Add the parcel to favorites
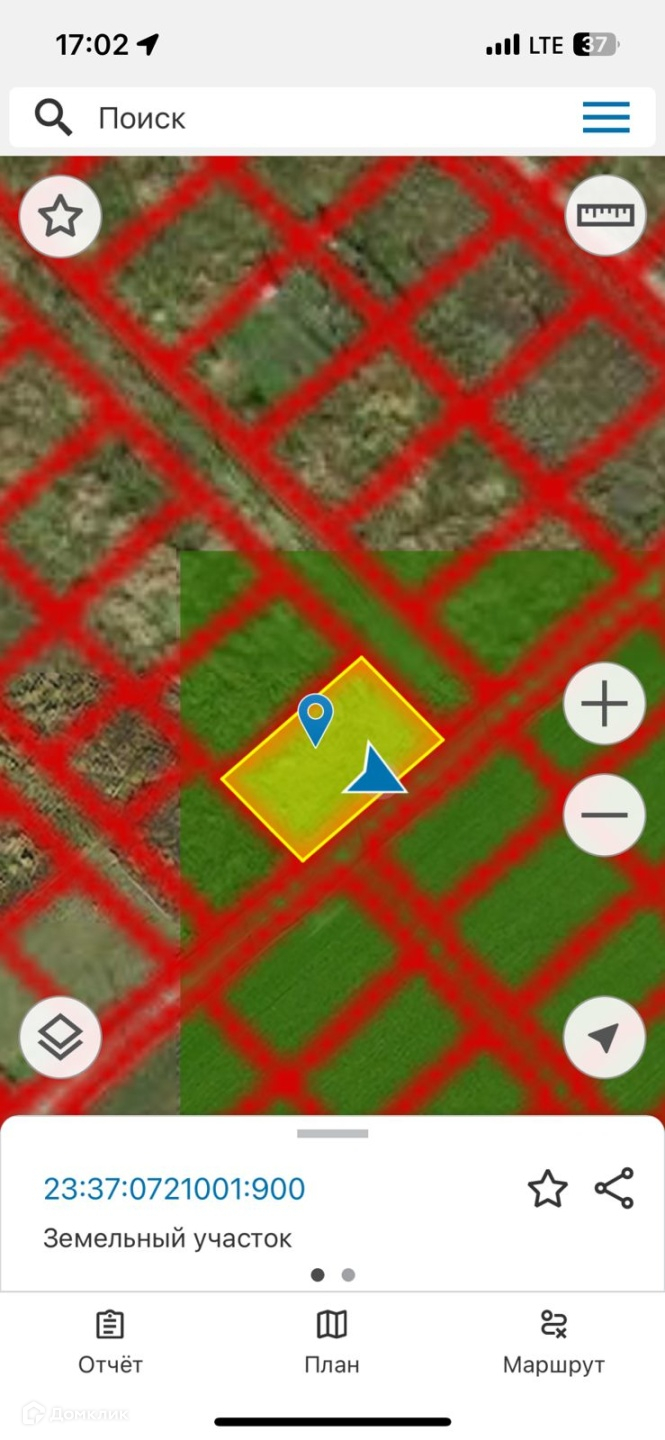The height and width of the screenshot is (1440, 665). pyautogui.click(x=547, y=1189)
